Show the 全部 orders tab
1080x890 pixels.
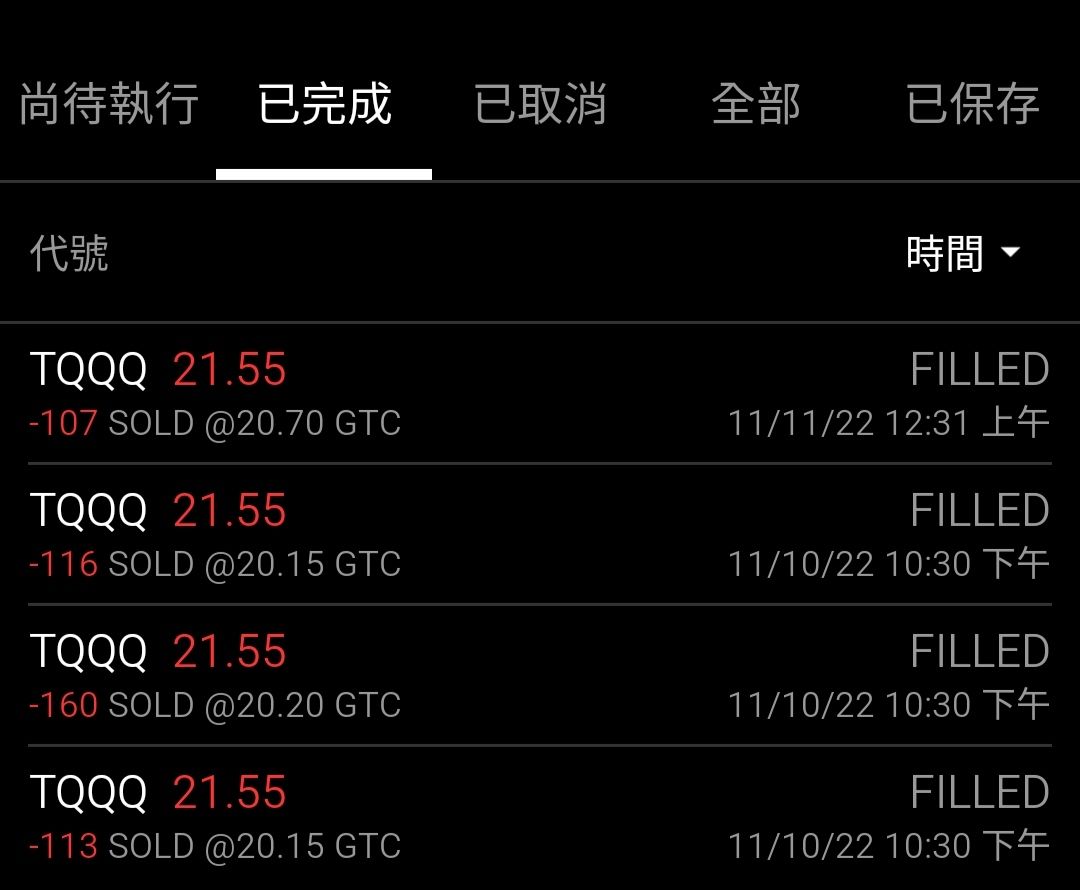click(756, 105)
